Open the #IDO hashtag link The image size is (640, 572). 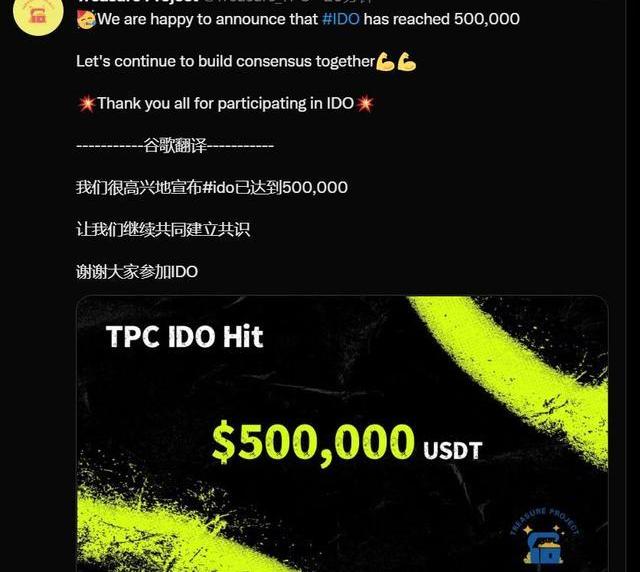(341, 19)
